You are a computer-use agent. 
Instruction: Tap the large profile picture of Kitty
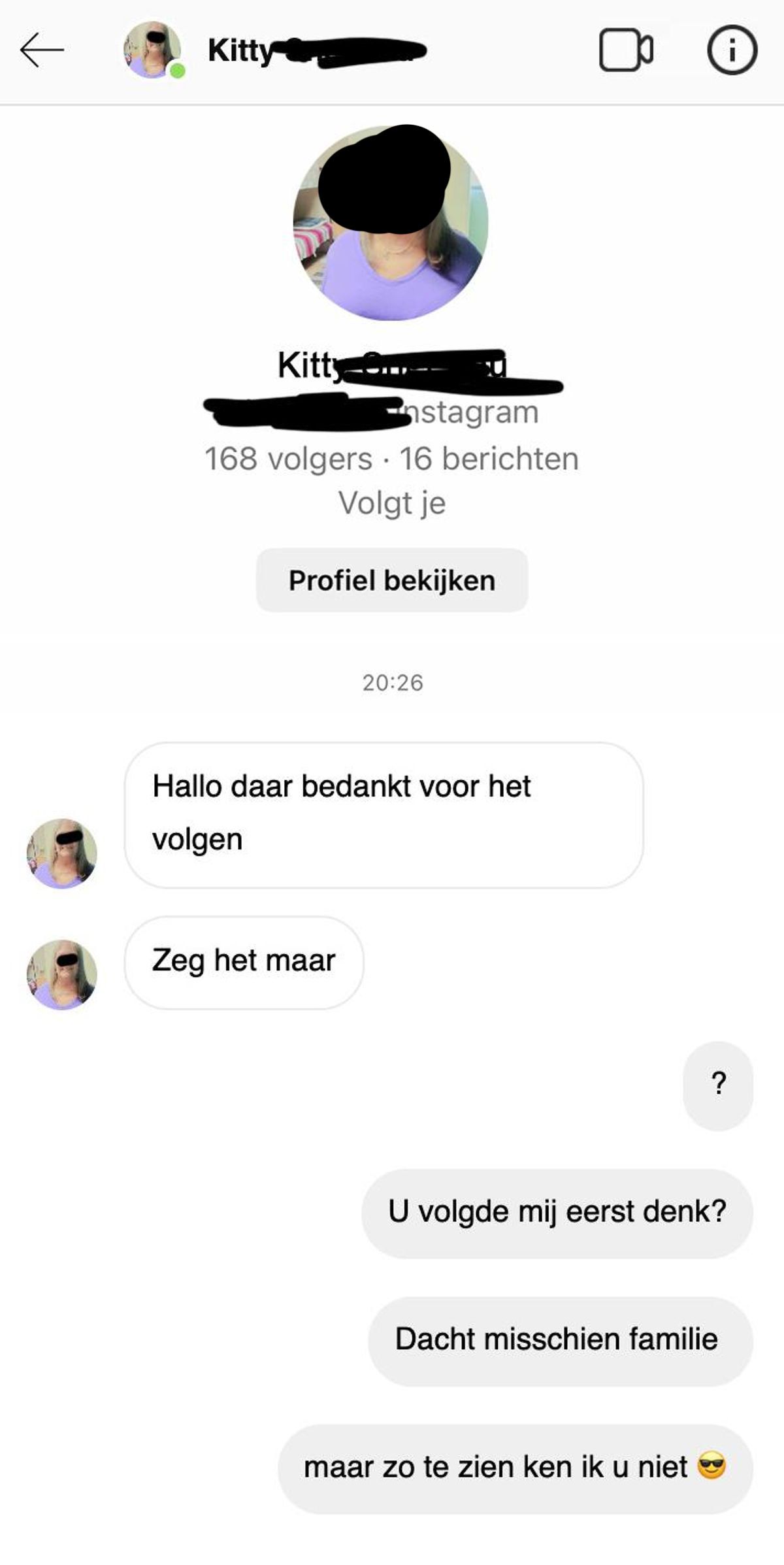(391, 223)
